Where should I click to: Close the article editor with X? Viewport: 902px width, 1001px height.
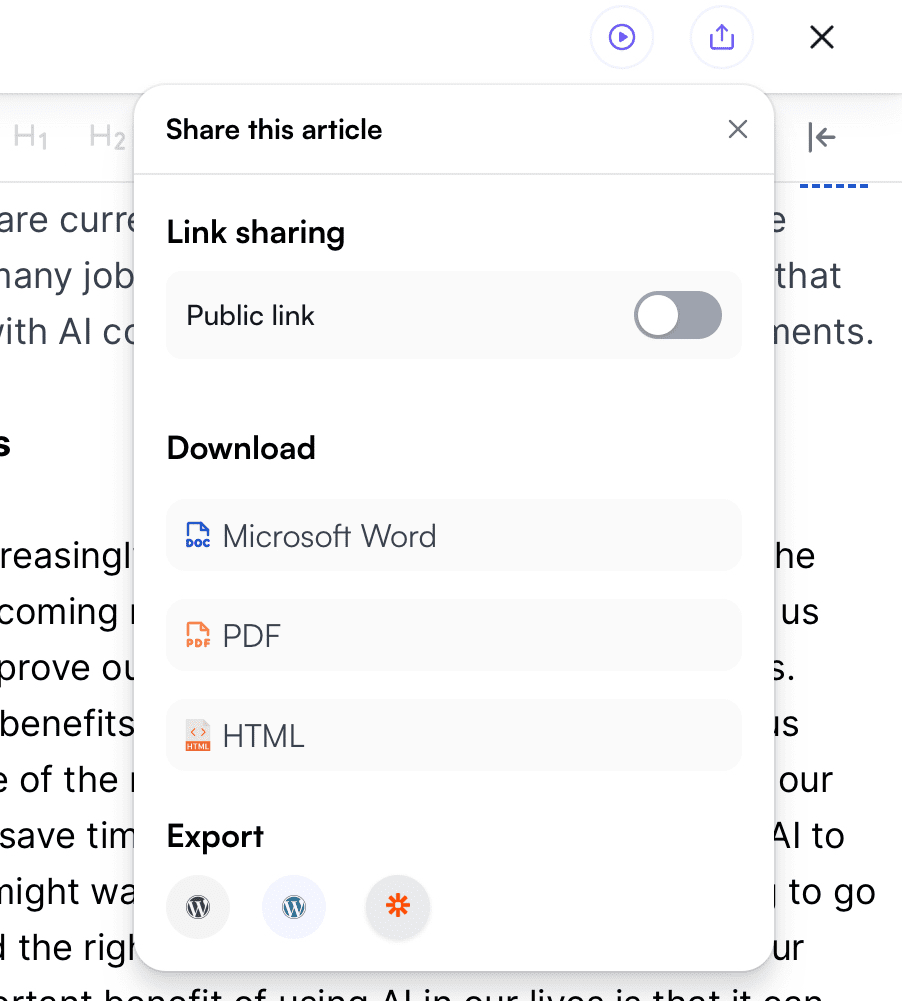821,38
